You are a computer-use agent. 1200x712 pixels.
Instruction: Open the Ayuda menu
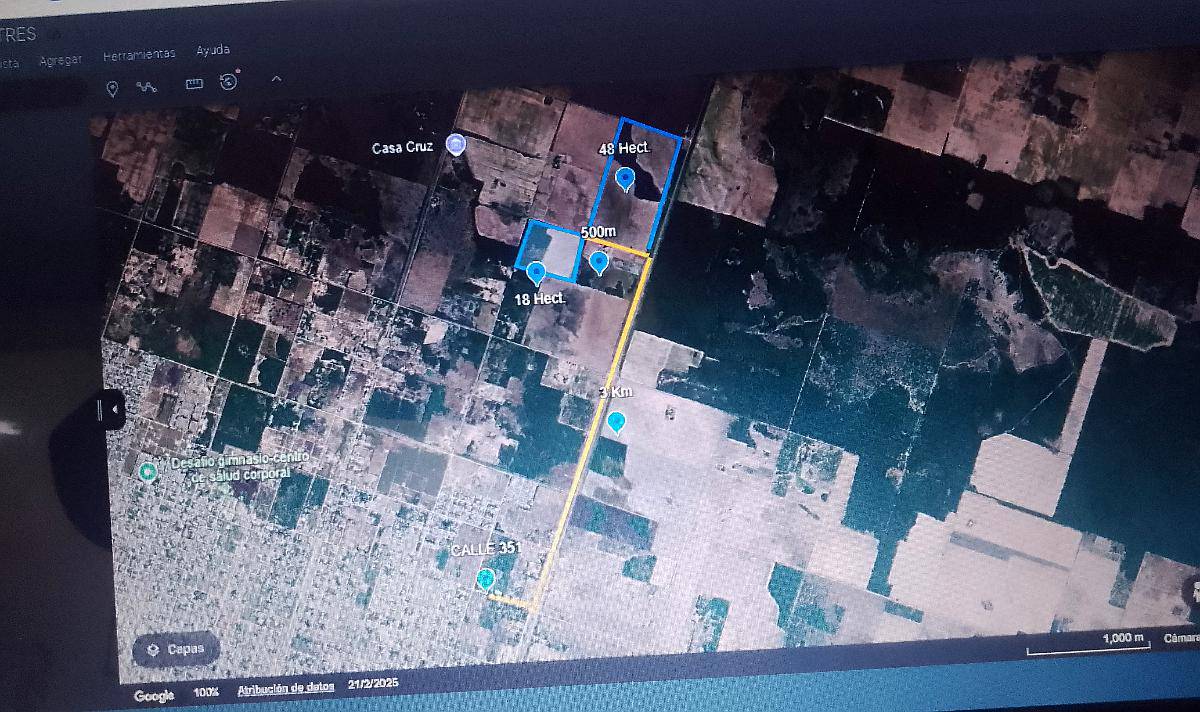coord(213,50)
